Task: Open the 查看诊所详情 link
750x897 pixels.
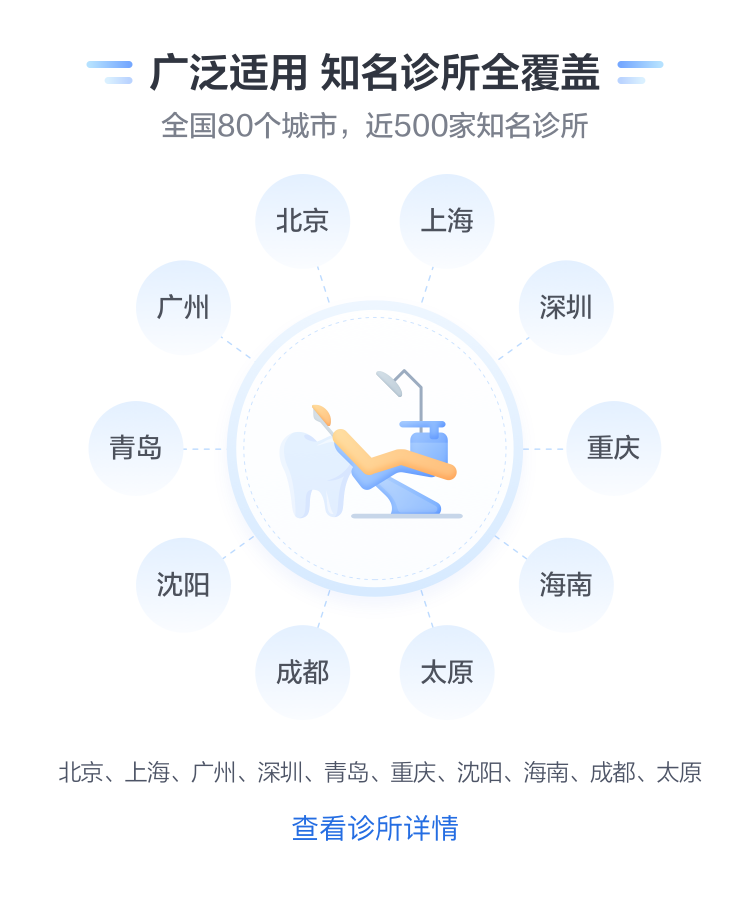Action: point(375,828)
